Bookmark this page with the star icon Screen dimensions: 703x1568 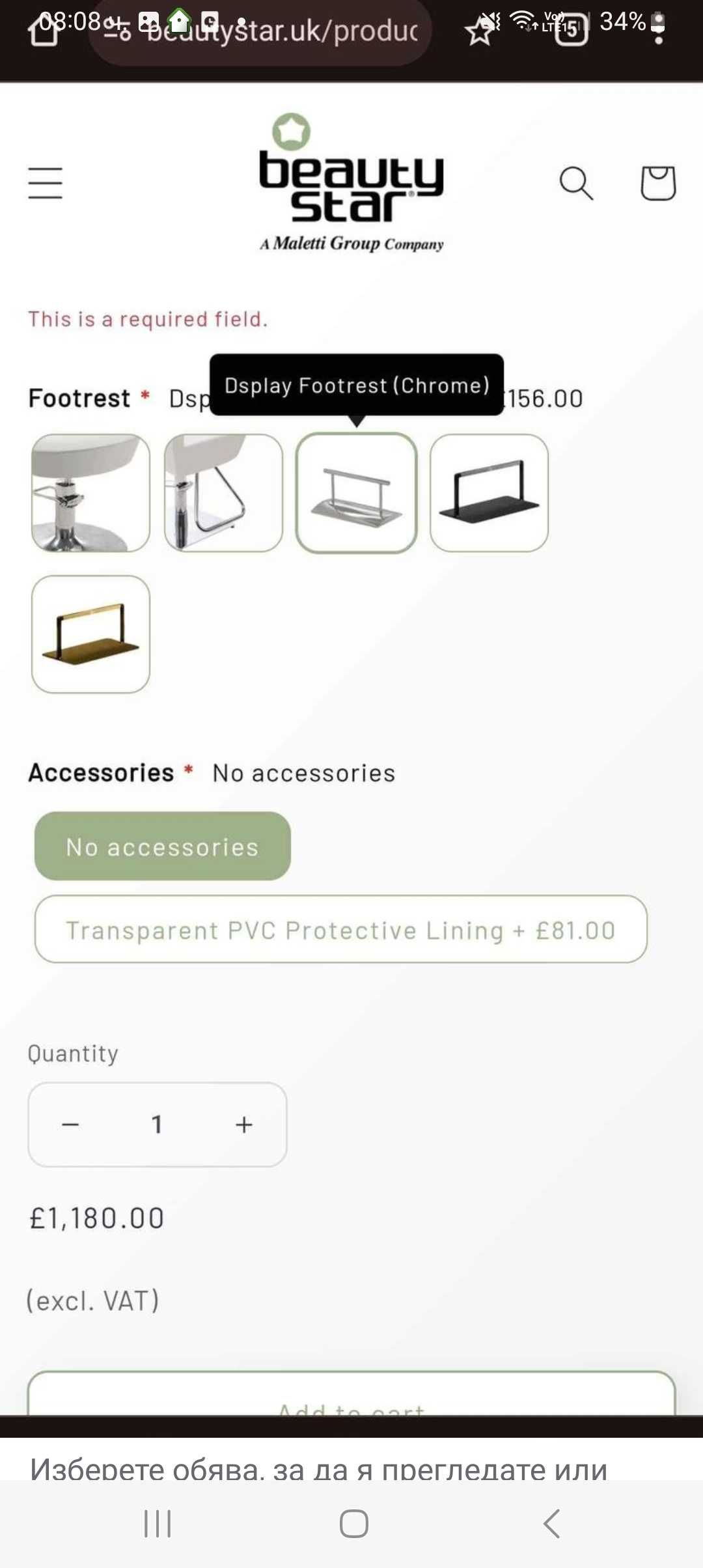[480, 32]
